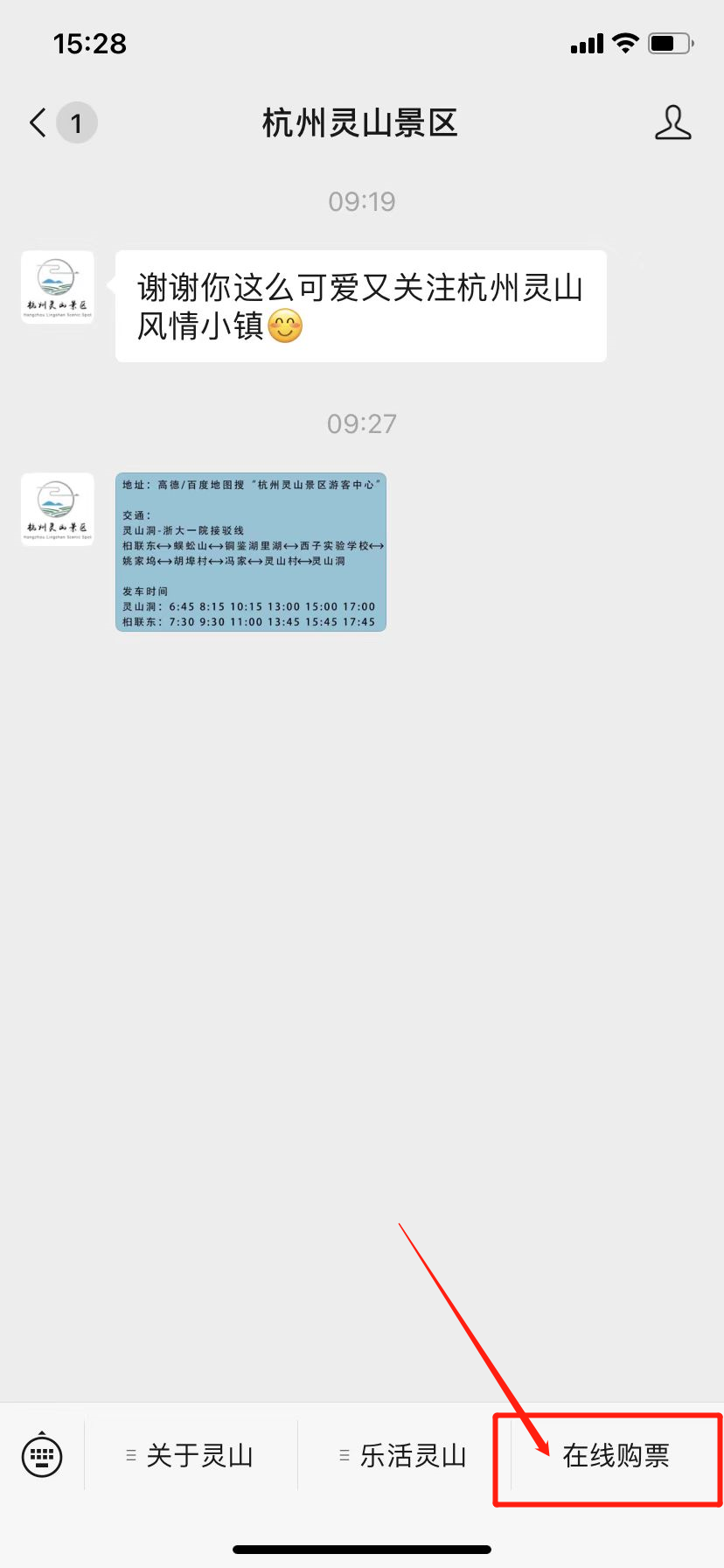Viewport: 724px width, 1568px height.
Task: Open the account profile icon
Action: 672,123
